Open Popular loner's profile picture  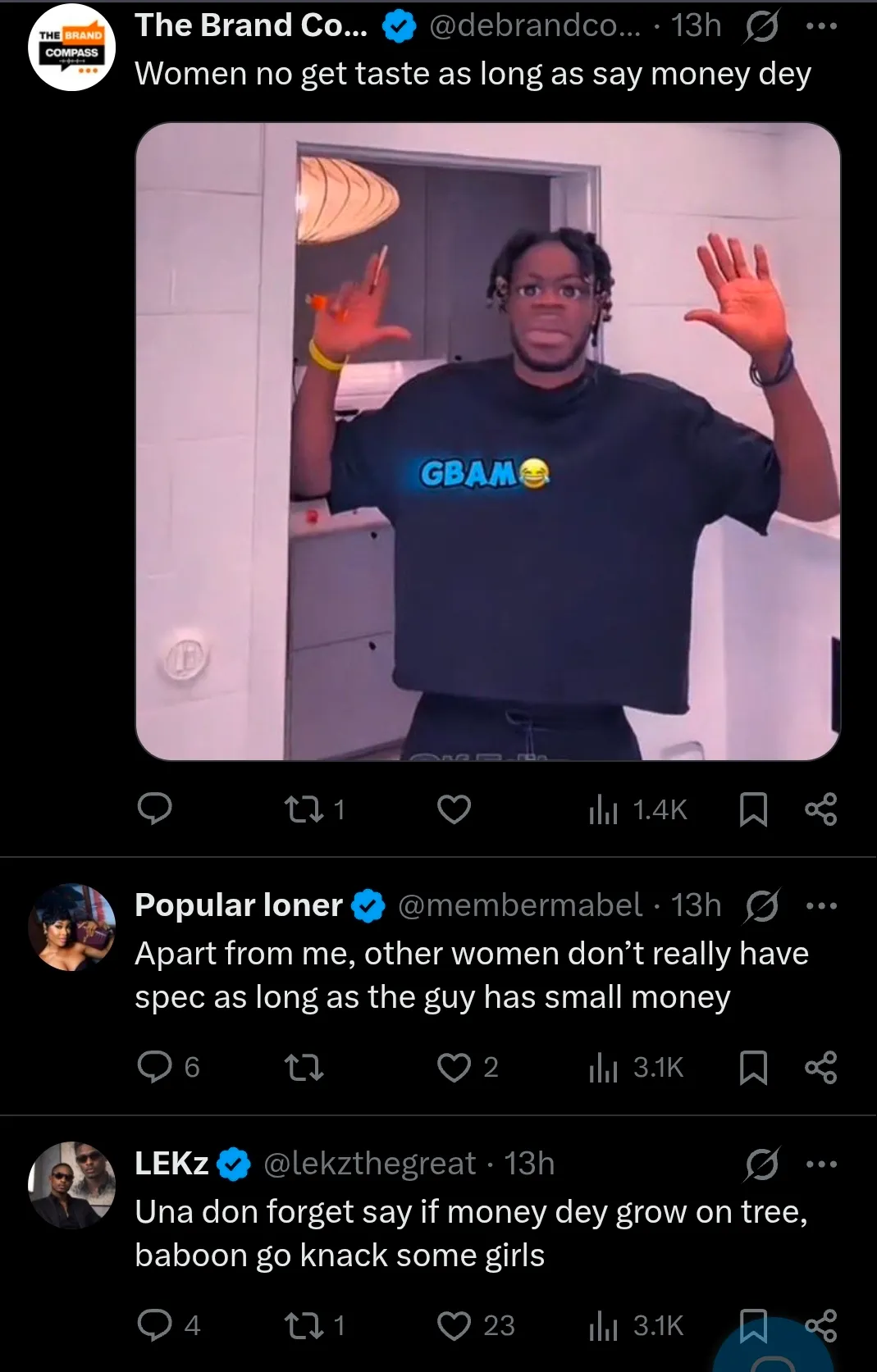point(72,927)
